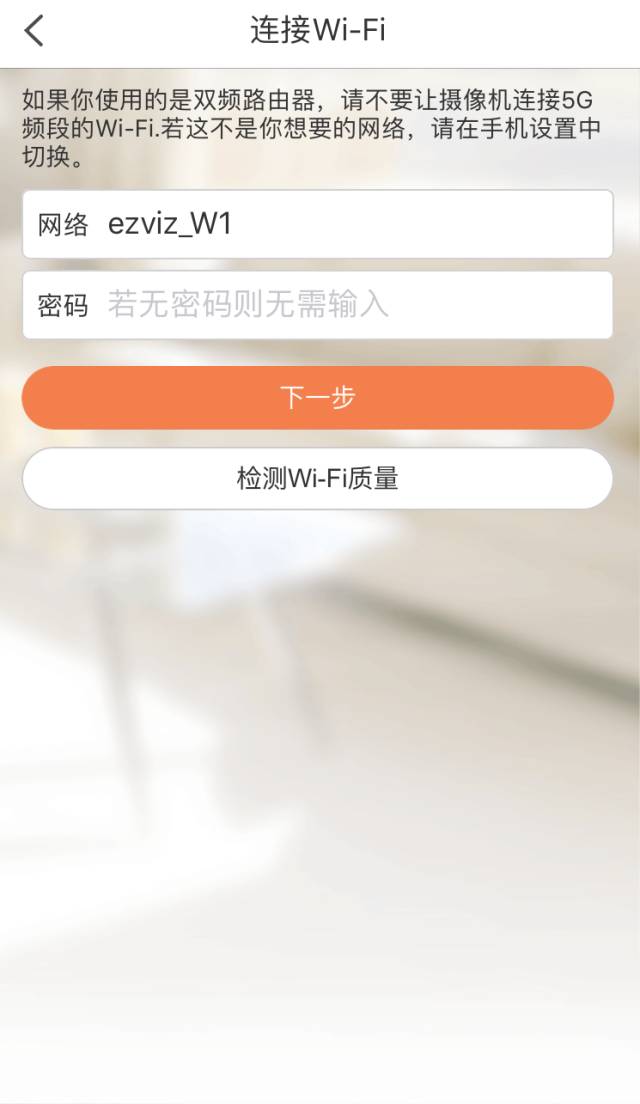
Task: Tap the orange 下一步 button
Action: click(x=317, y=398)
